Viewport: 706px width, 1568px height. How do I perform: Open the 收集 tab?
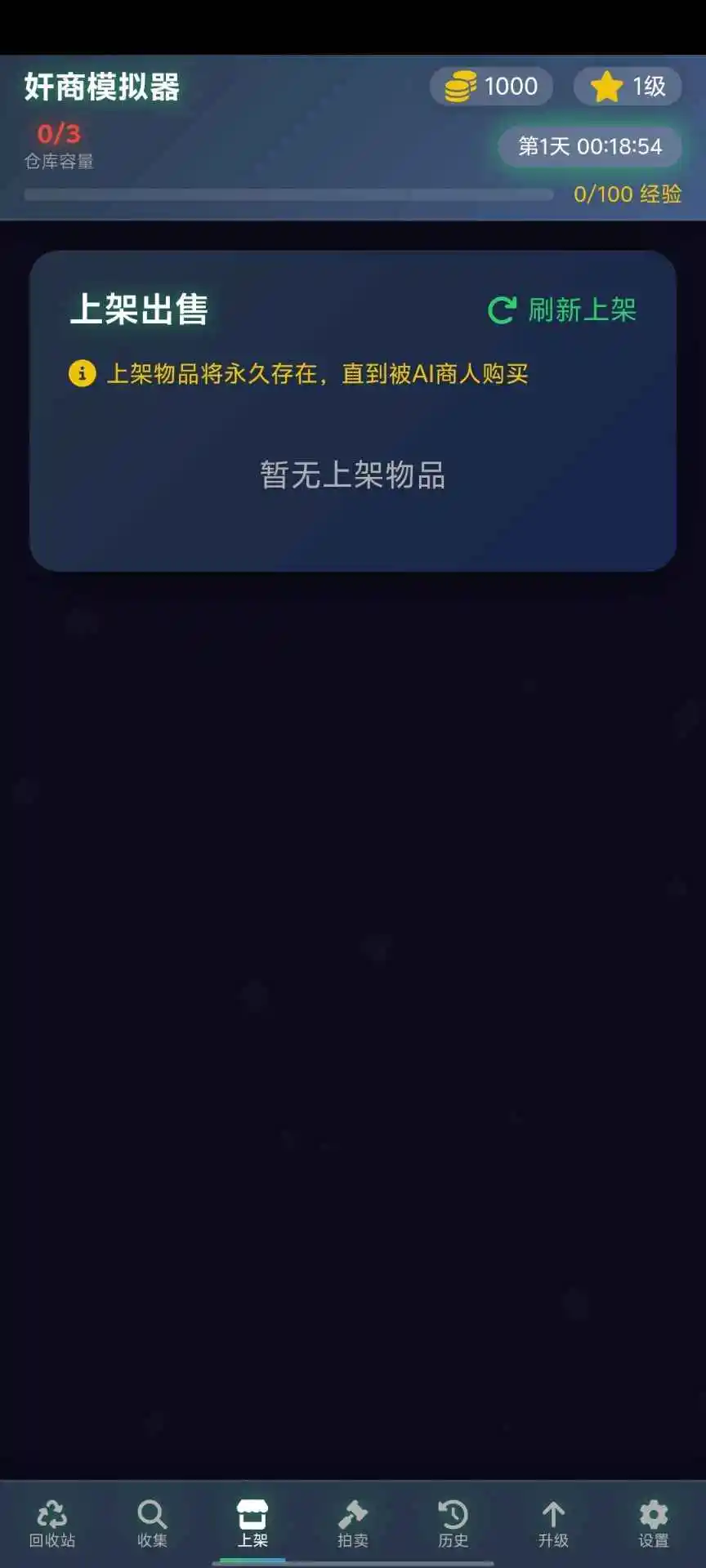point(152,1524)
